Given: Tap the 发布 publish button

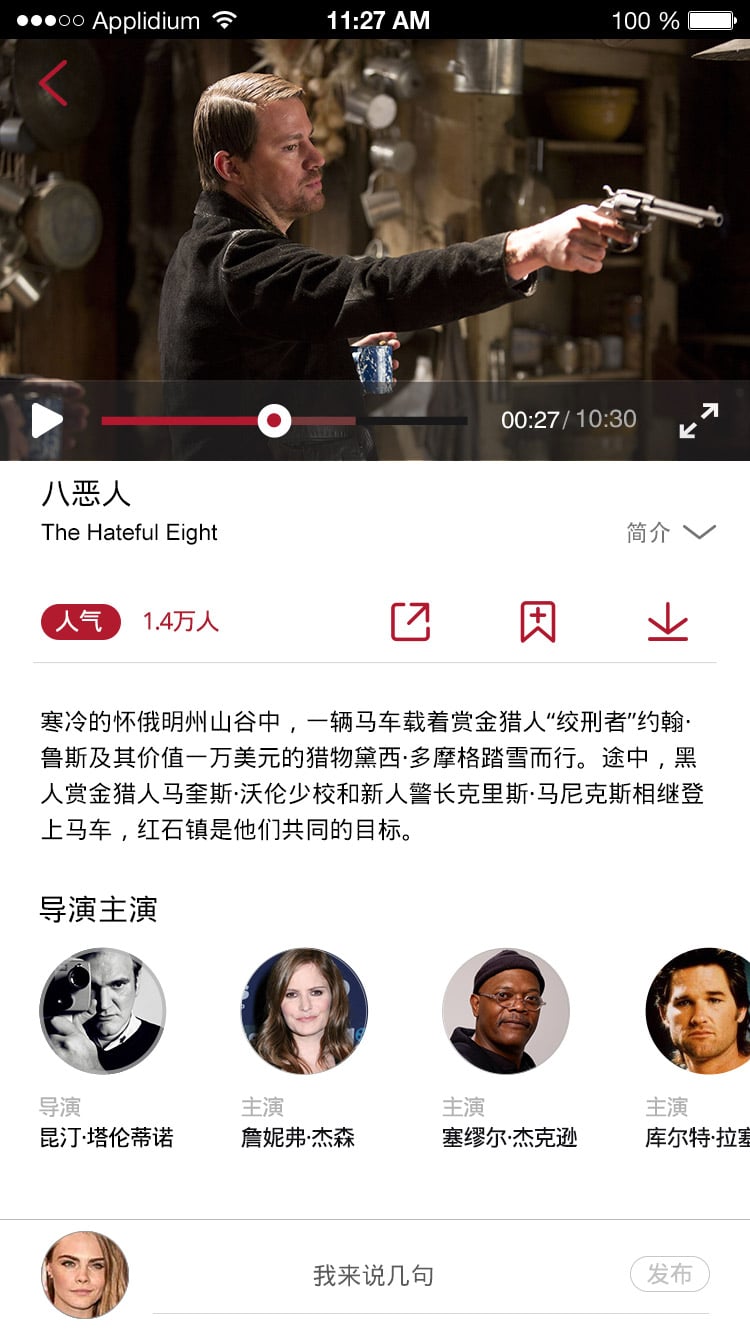Looking at the screenshot, I should pyautogui.click(x=669, y=1274).
